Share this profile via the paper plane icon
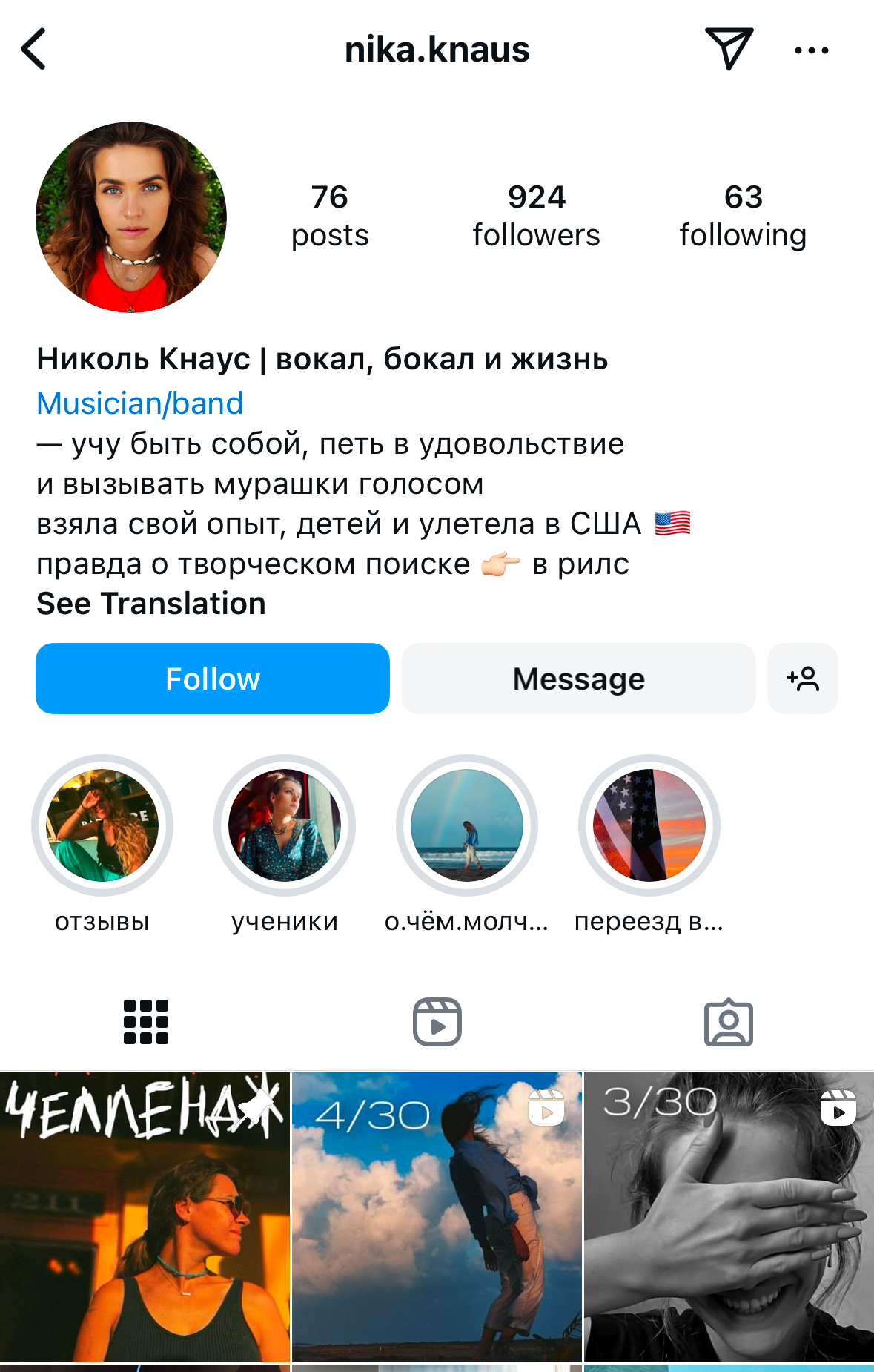Image resolution: width=874 pixels, height=1372 pixels. 729,49
